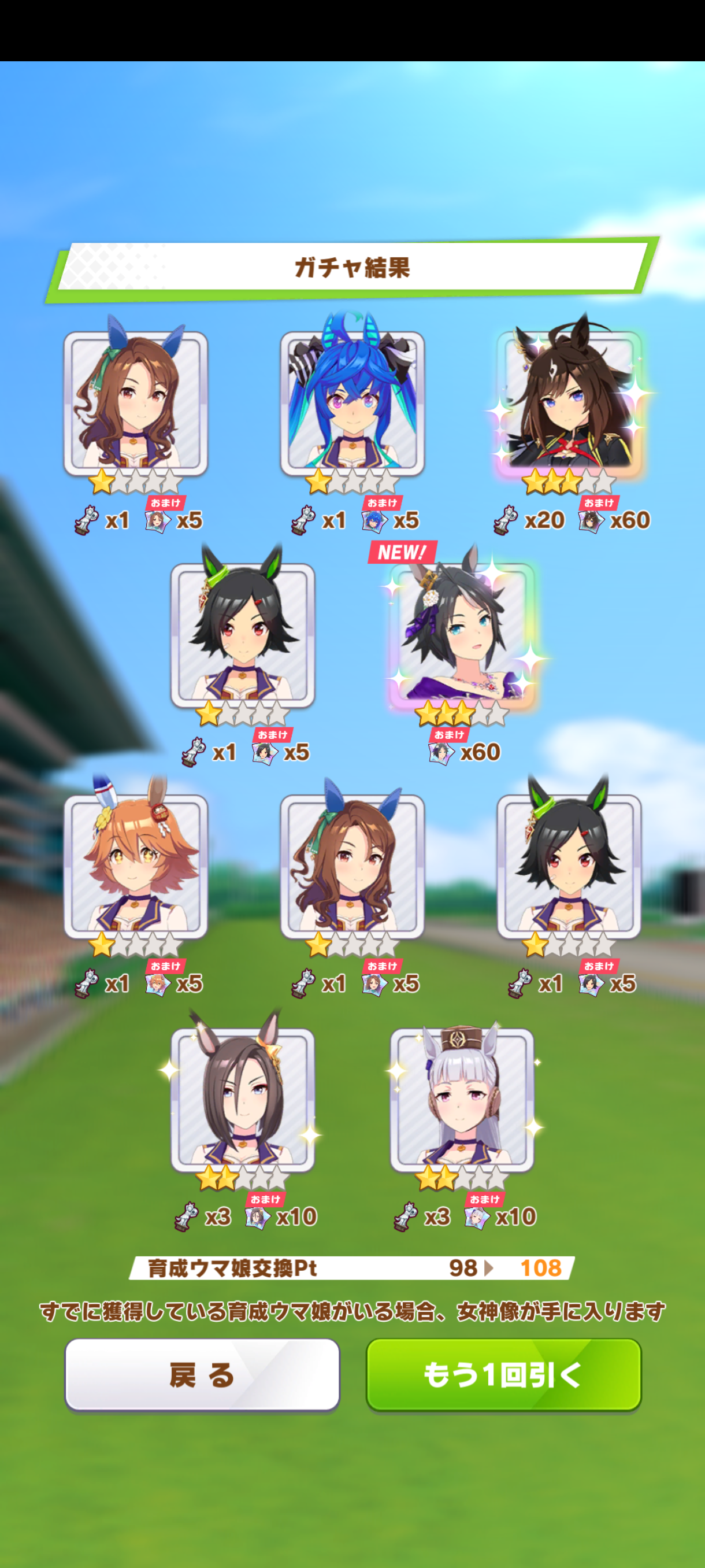Select the blue twin-tail character card
Screen dimensions: 705x1568
pyautogui.click(x=352, y=404)
